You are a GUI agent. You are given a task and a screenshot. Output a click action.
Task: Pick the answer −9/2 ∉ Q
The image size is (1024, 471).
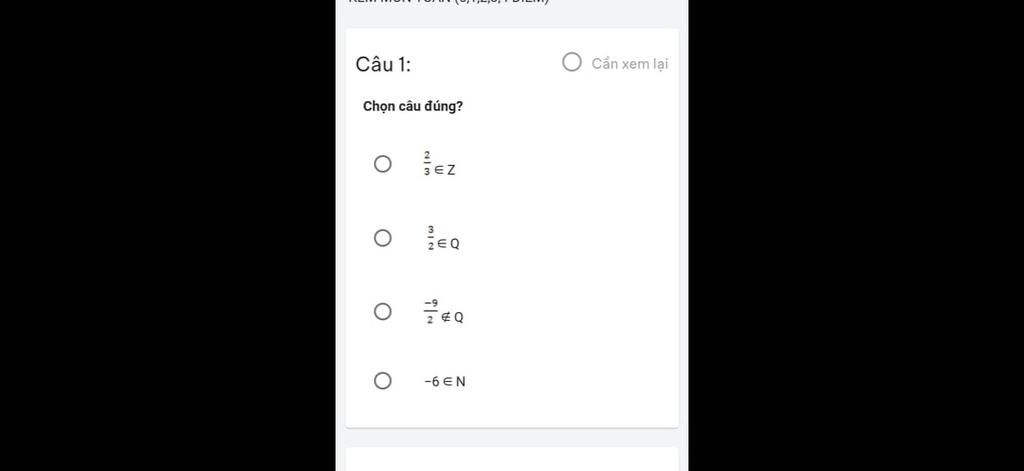point(383,312)
